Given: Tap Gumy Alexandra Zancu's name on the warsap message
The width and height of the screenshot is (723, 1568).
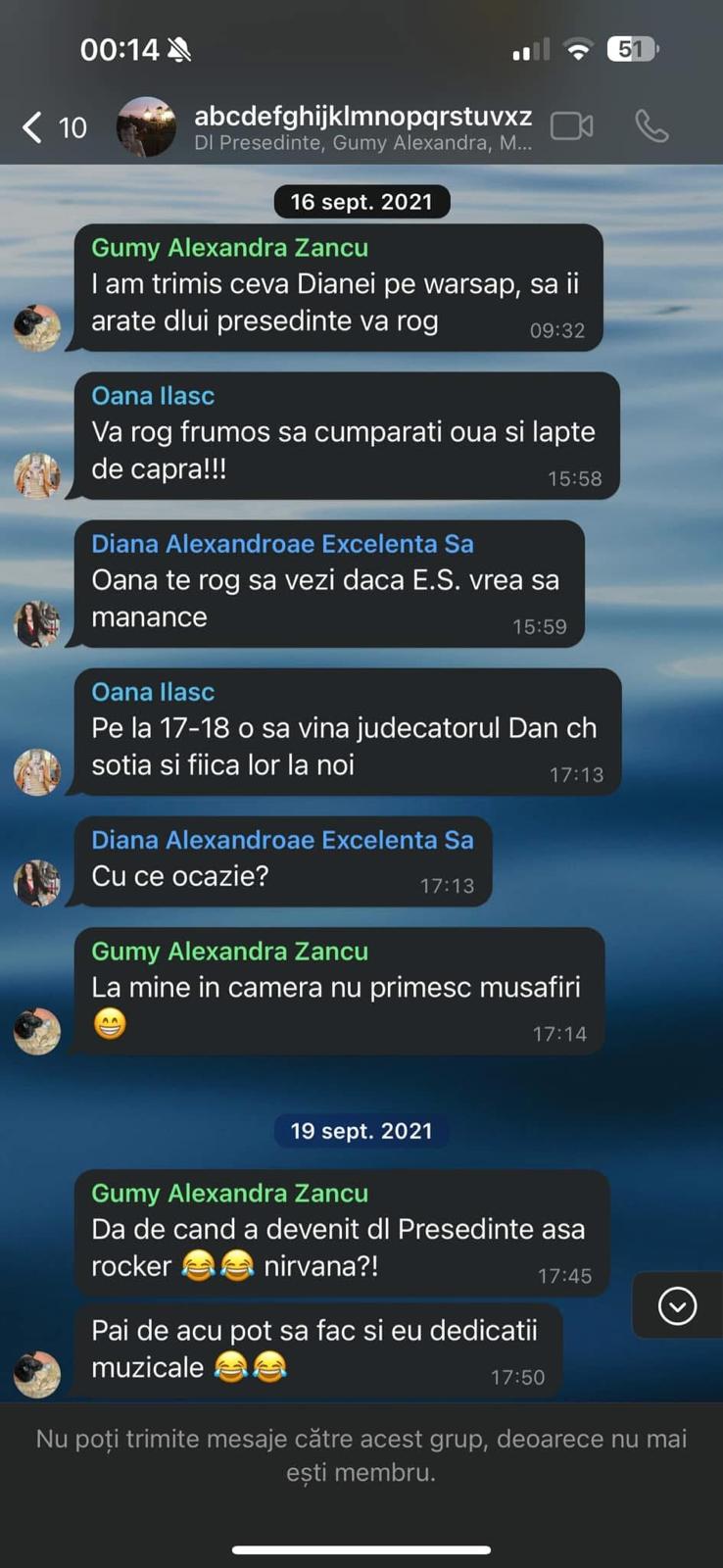Looking at the screenshot, I should (229, 248).
